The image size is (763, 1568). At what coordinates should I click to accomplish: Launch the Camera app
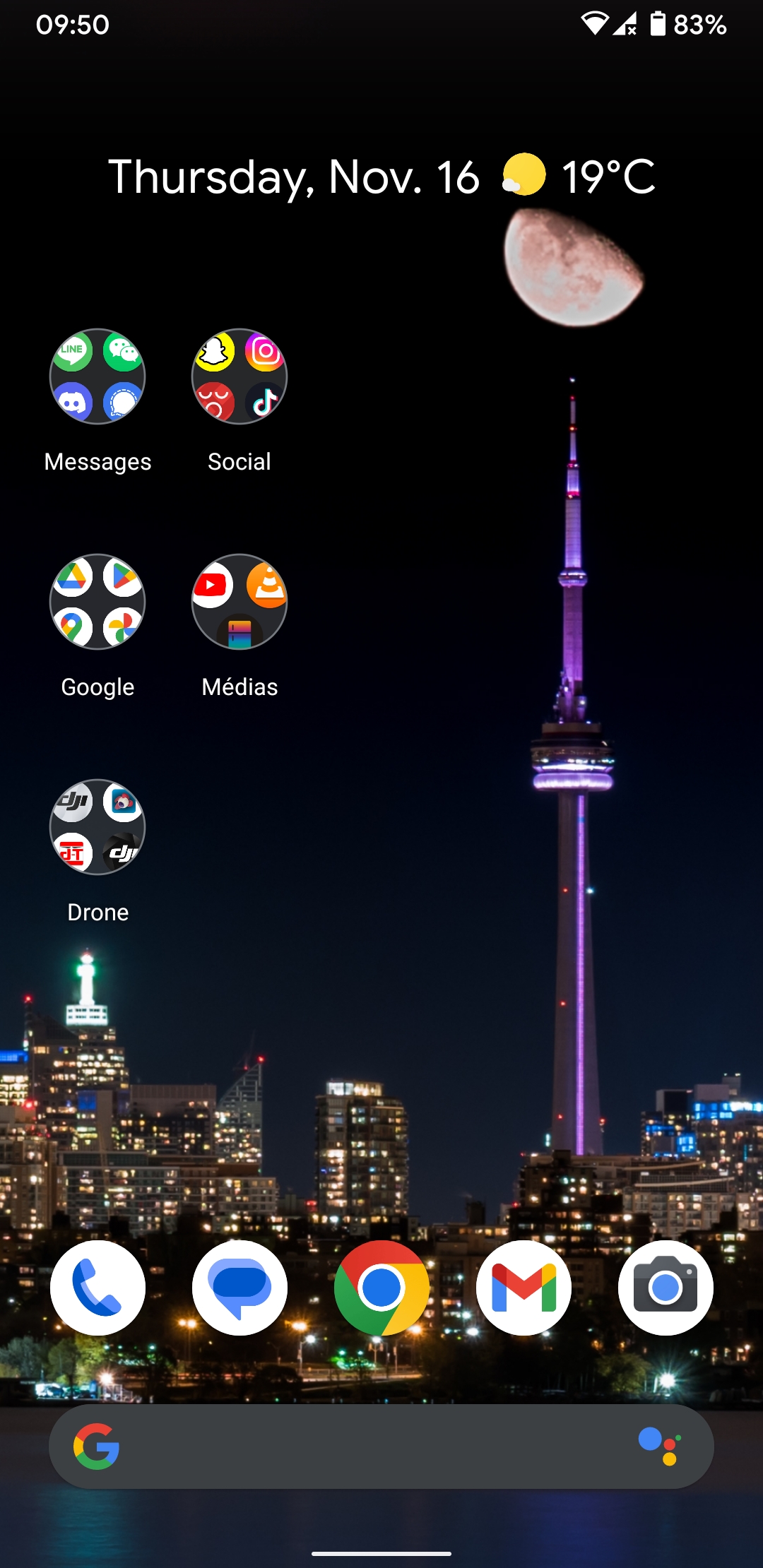pos(666,1288)
